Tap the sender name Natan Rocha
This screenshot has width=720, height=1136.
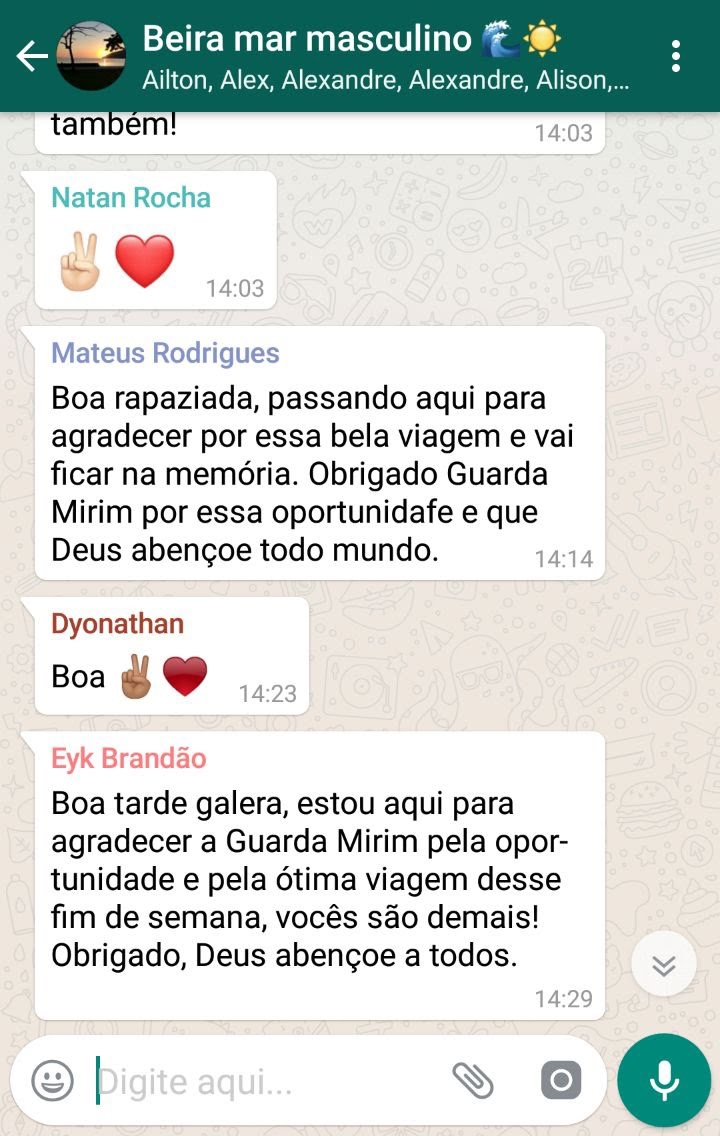[x=131, y=198]
